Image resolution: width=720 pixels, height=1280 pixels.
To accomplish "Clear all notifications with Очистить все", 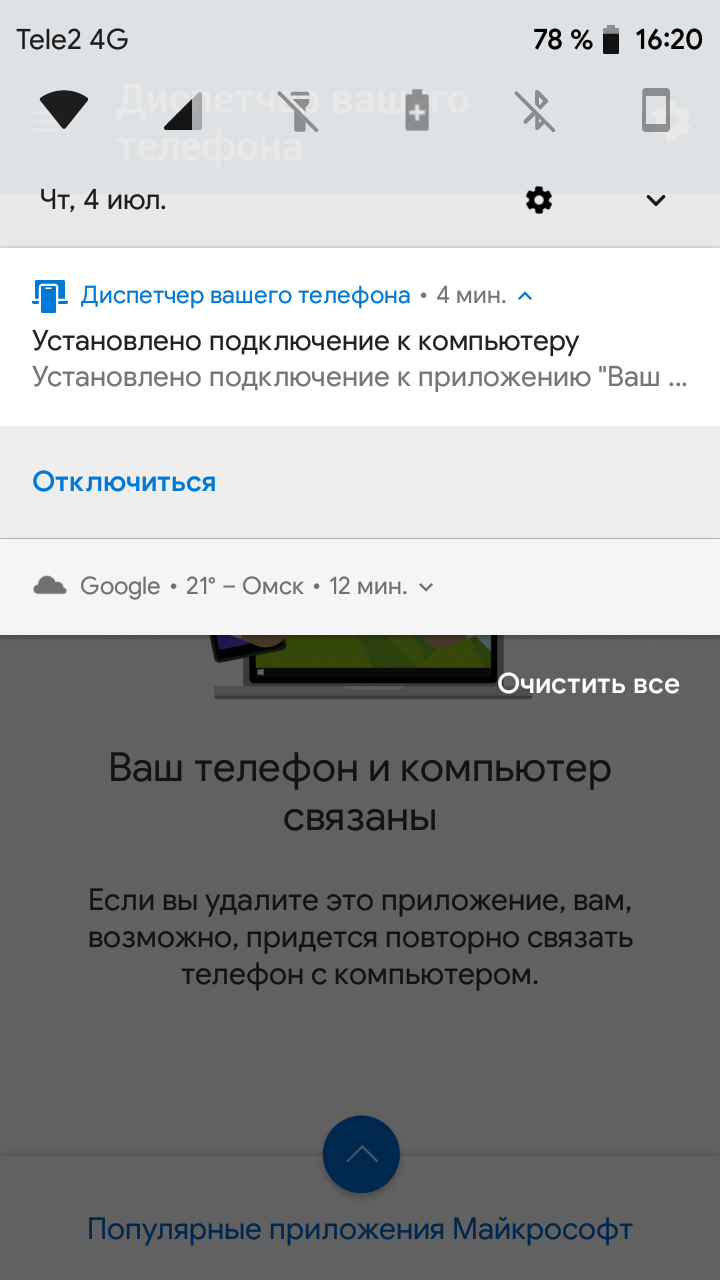I will point(588,684).
